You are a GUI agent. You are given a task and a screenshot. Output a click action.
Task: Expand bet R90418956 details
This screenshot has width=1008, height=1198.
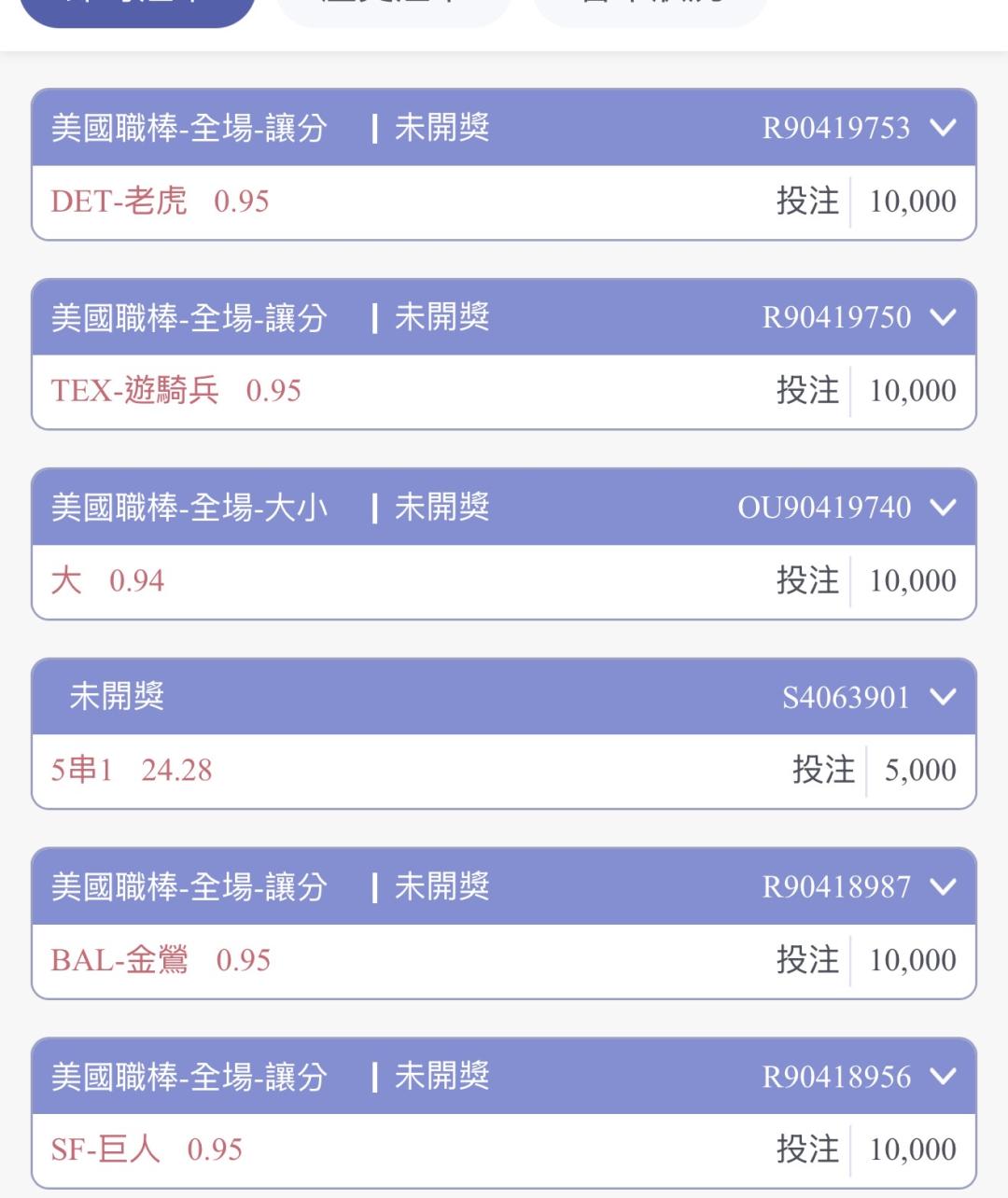[943, 1077]
